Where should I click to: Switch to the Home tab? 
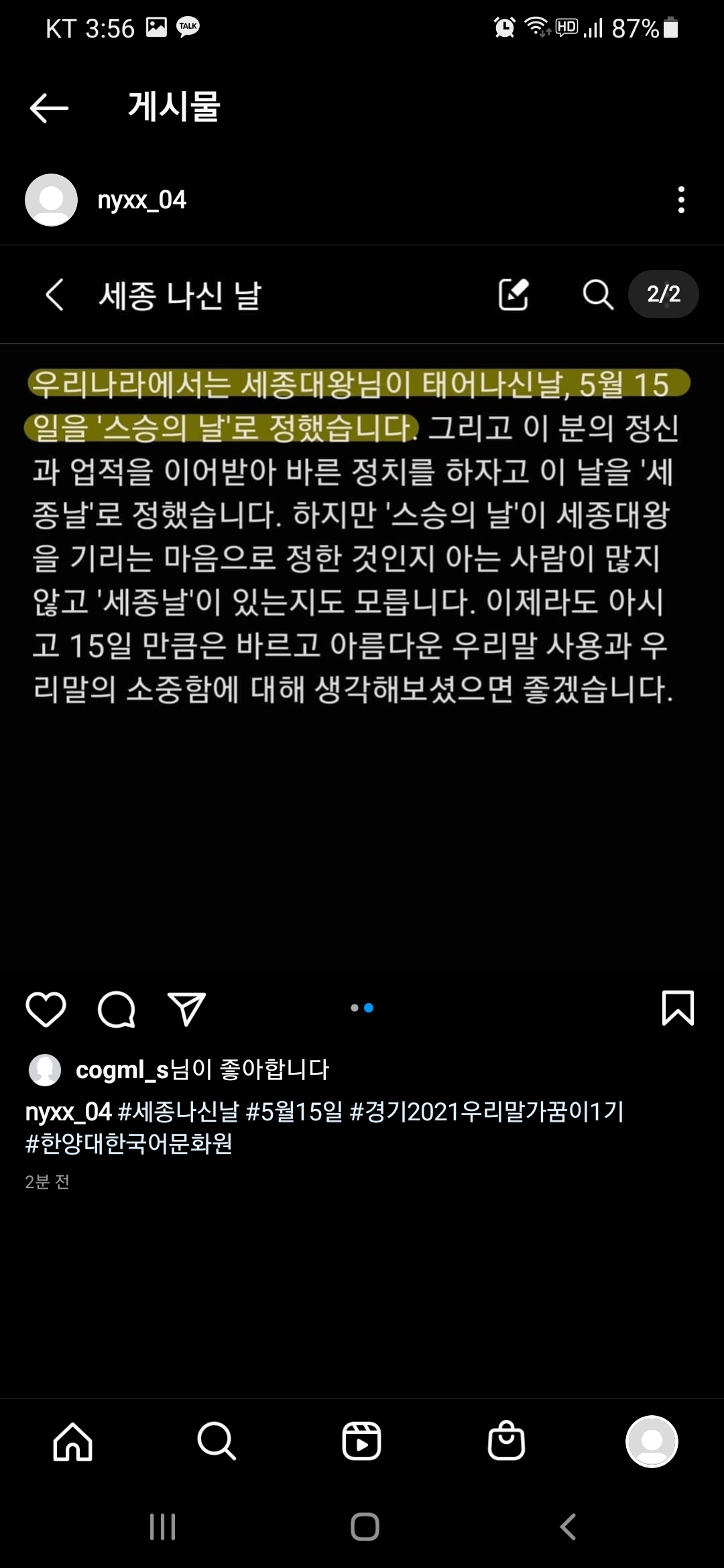[x=72, y=1441]
